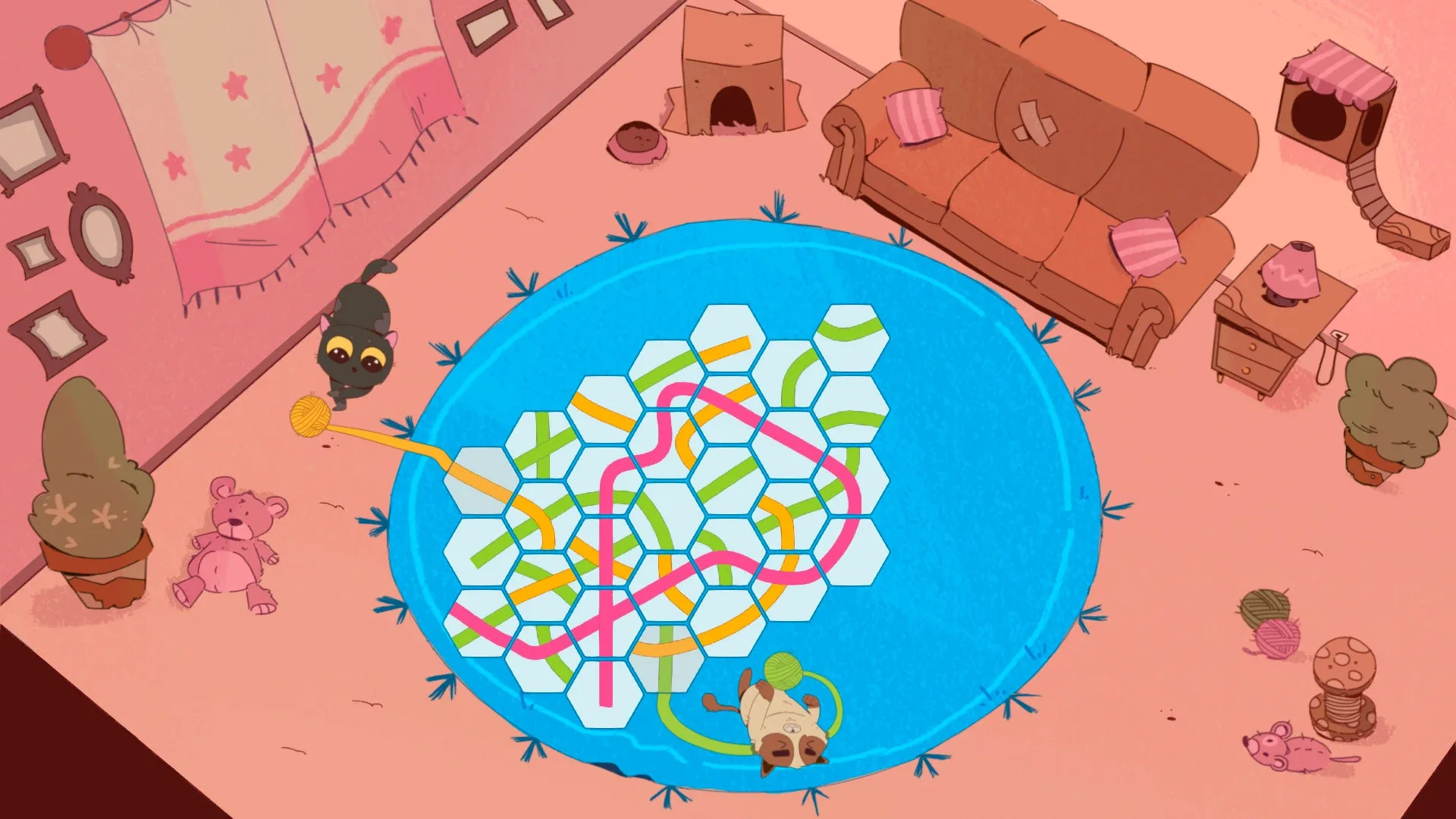Rotate the bottommost hex tile holding the pink yarn end

tap(604, 693)
